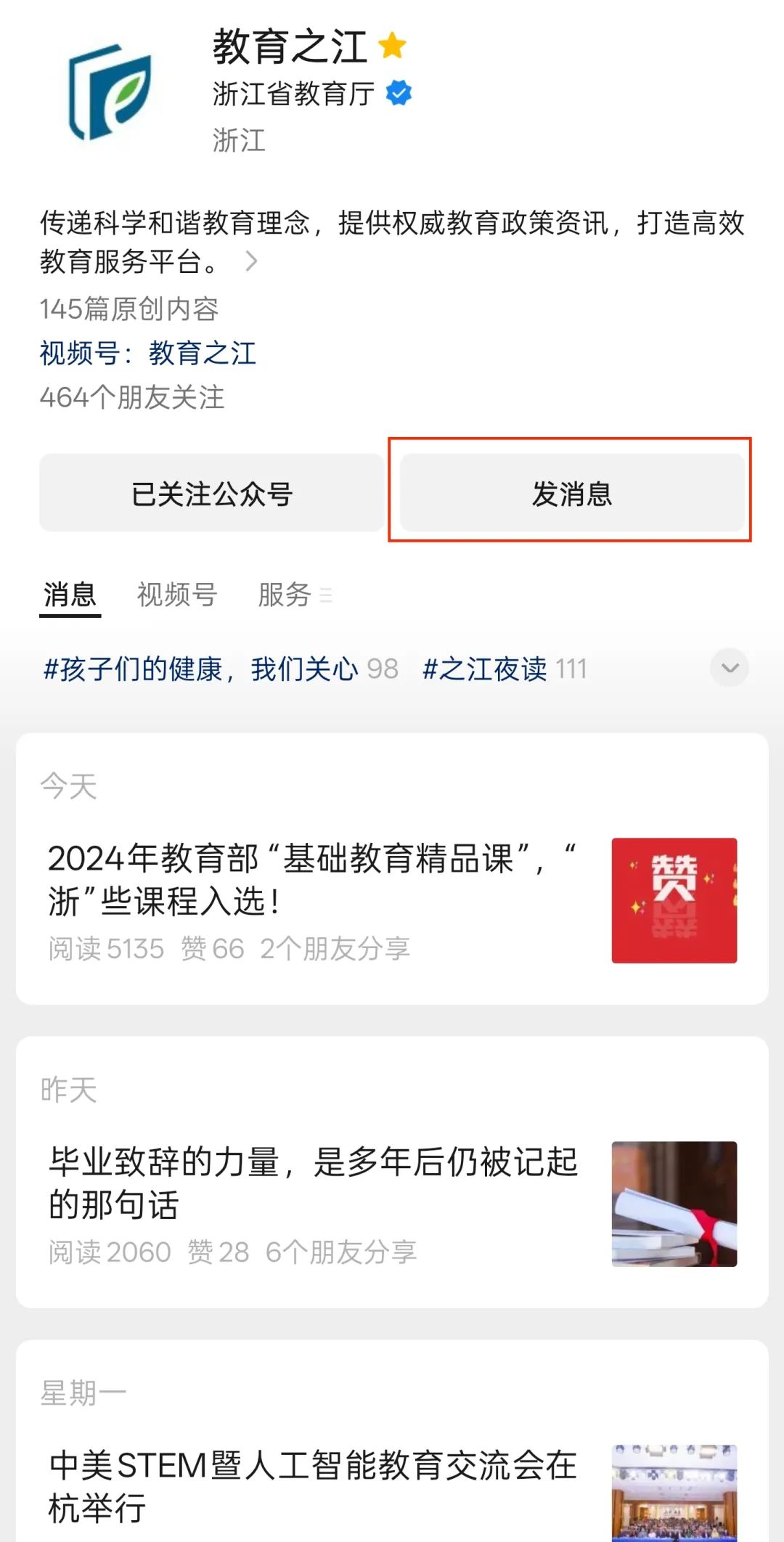Image resolution: width=784 pixels, height=1542 pixels.
Task: Open the #孩子们的健康，我们关心 topic
Action: (201, 669)
